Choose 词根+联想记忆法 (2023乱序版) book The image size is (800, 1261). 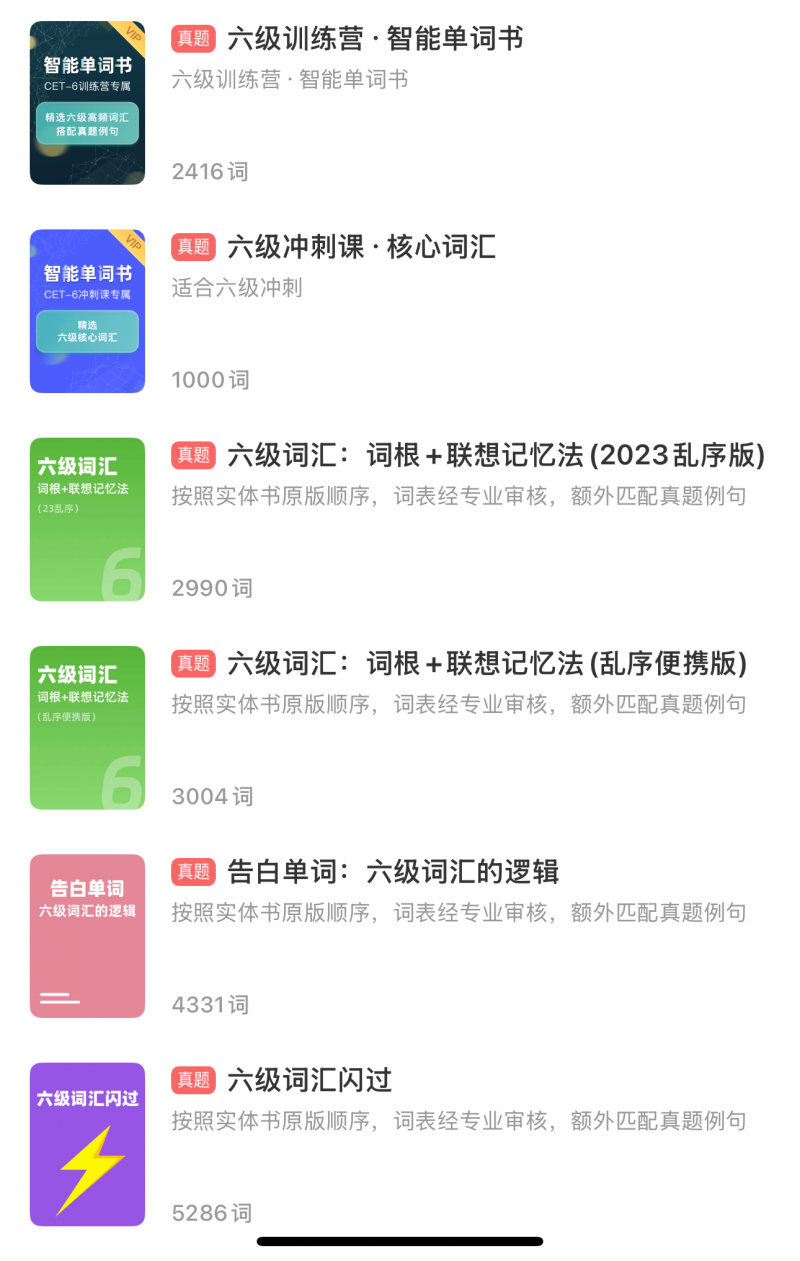point(495,456)
